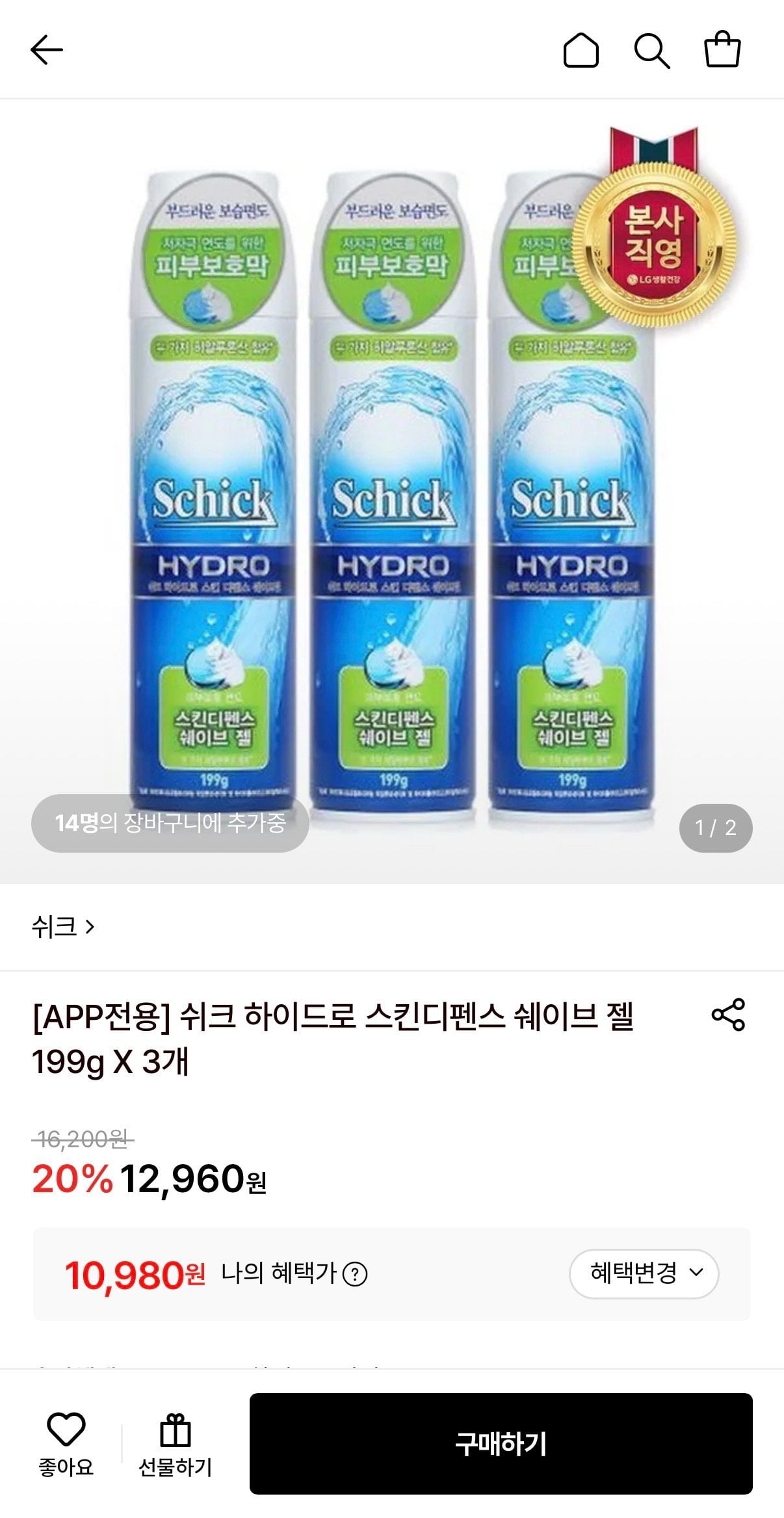Expand the 혜택변경 dropdown
This screenshot has width=784, height=1518.
pyautogui.click(x=644, y=1273)
